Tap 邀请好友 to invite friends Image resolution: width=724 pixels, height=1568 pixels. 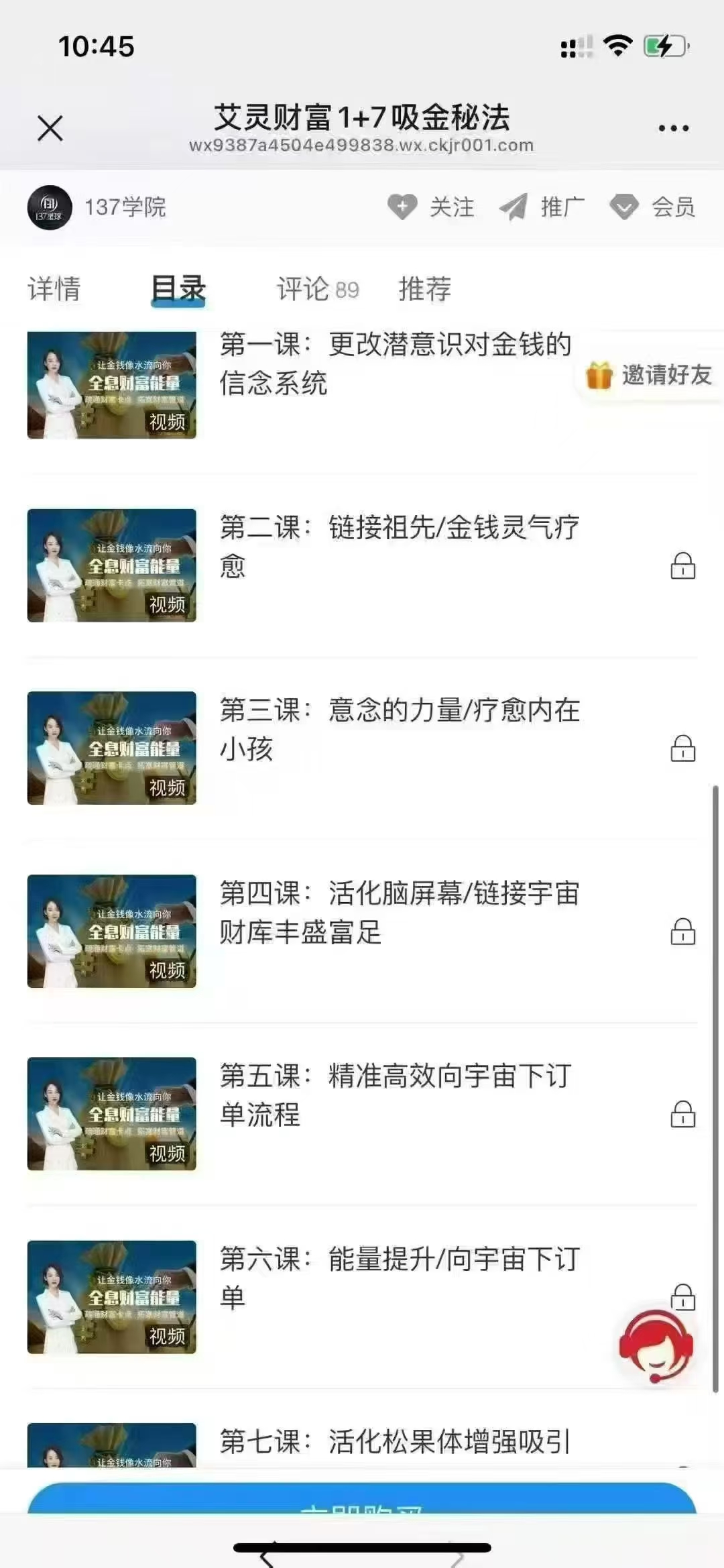pos(649,376)
